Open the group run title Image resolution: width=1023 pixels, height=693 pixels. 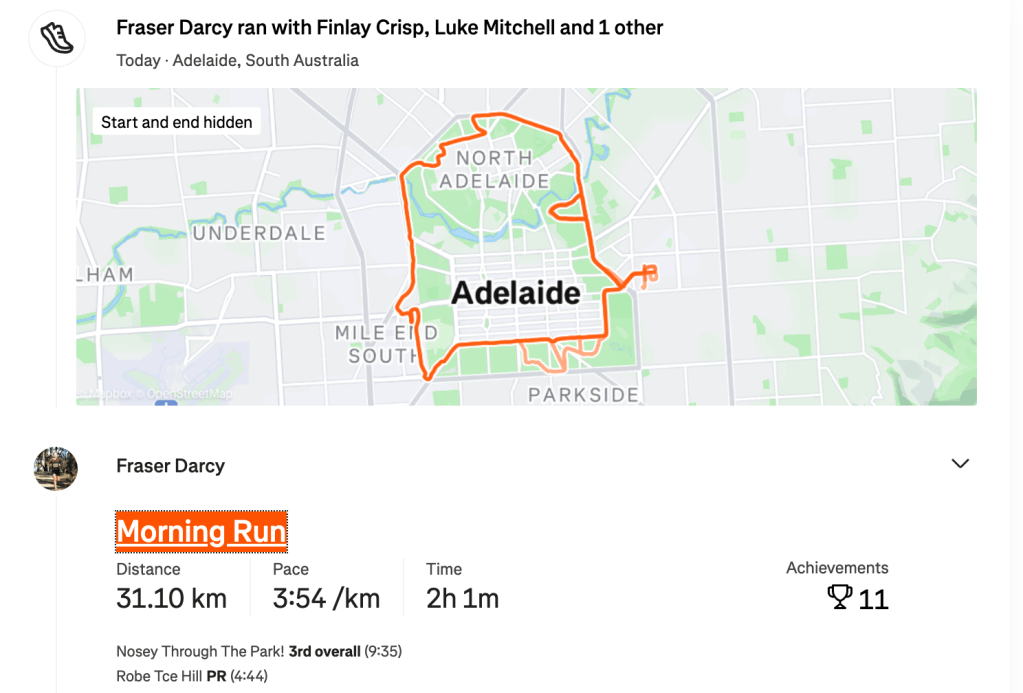pos(389,28)
